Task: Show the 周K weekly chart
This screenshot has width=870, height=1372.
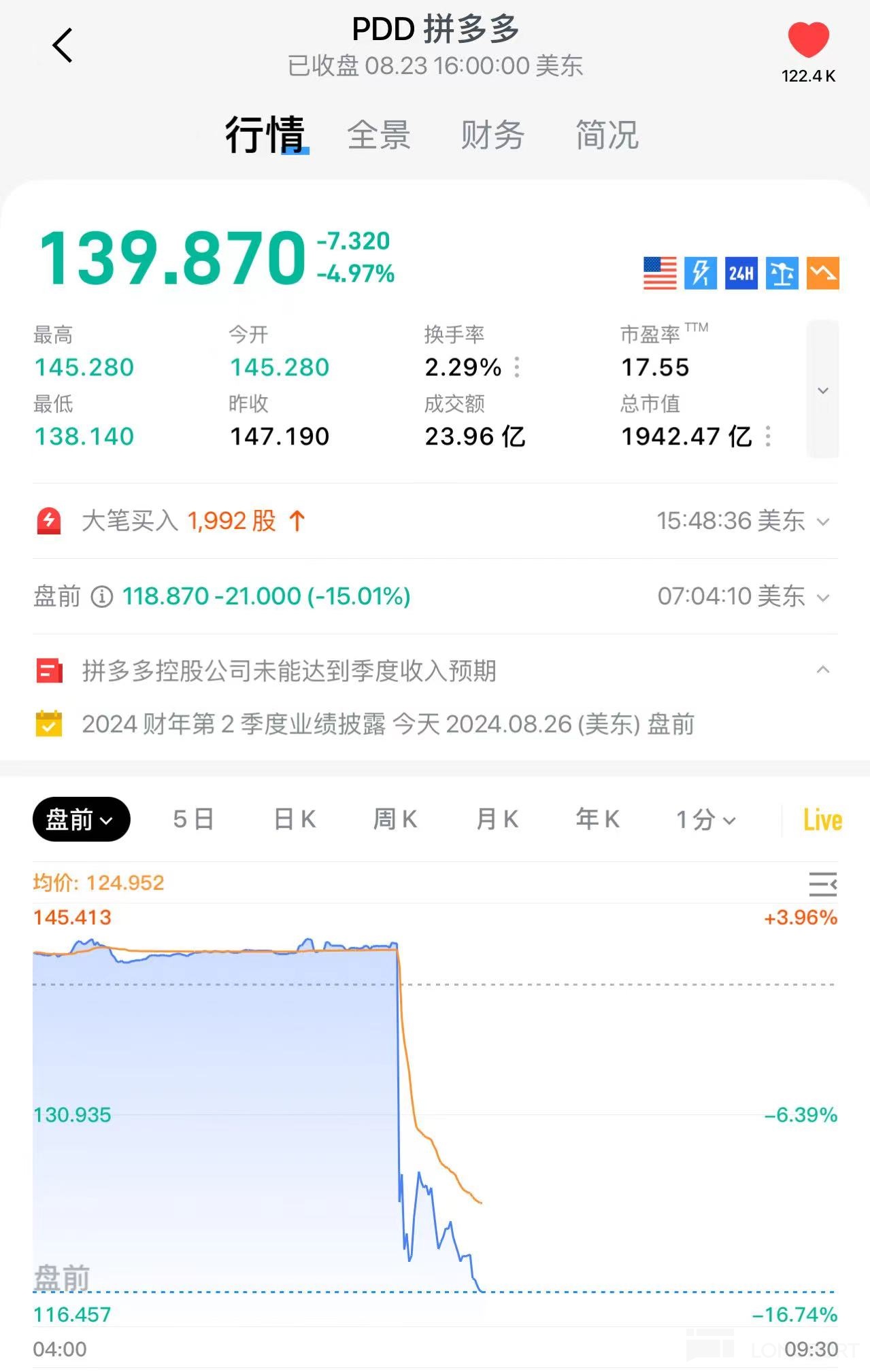Action: click(x=395, y=819)
